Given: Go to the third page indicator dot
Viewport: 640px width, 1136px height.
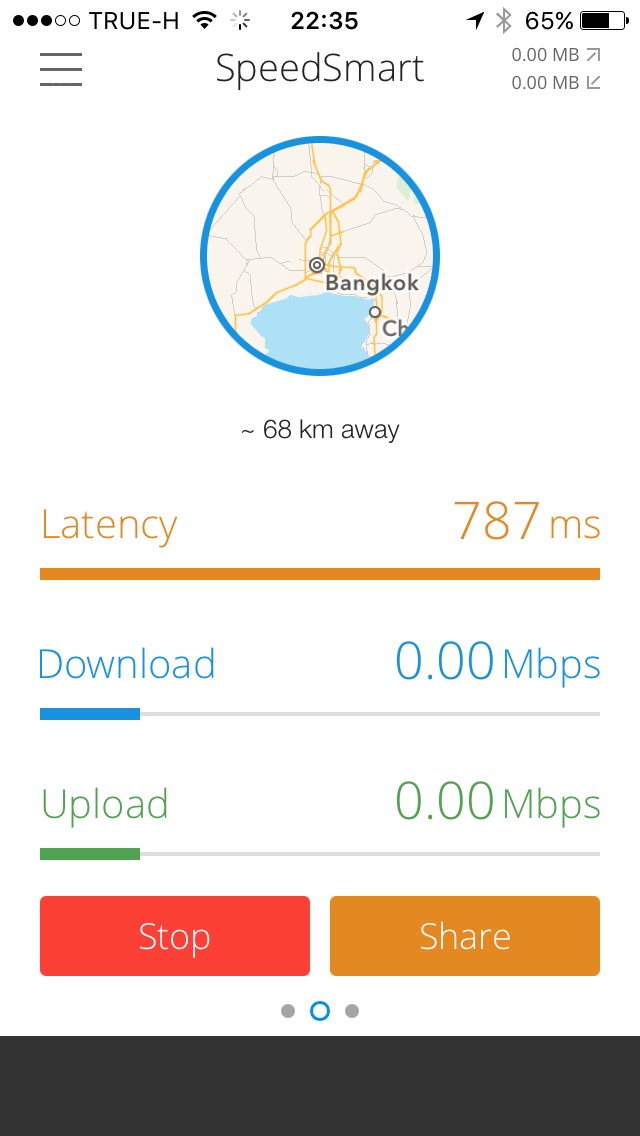Looking at the screenshot, I should (x=352, y=1011).
